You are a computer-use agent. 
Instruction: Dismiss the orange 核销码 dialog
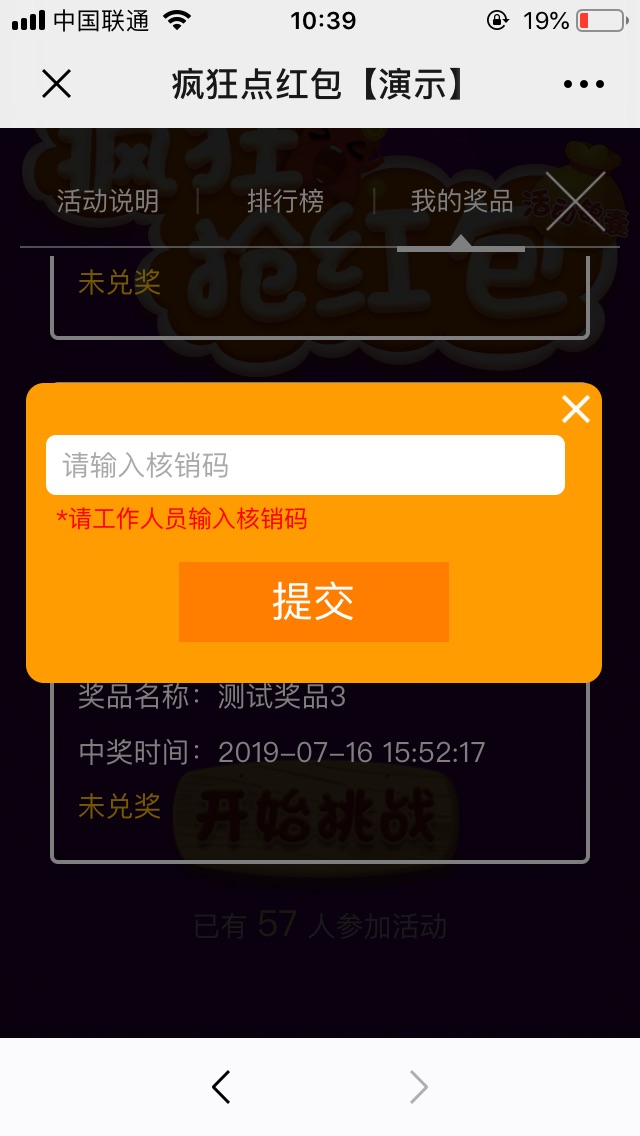point(575,409)
